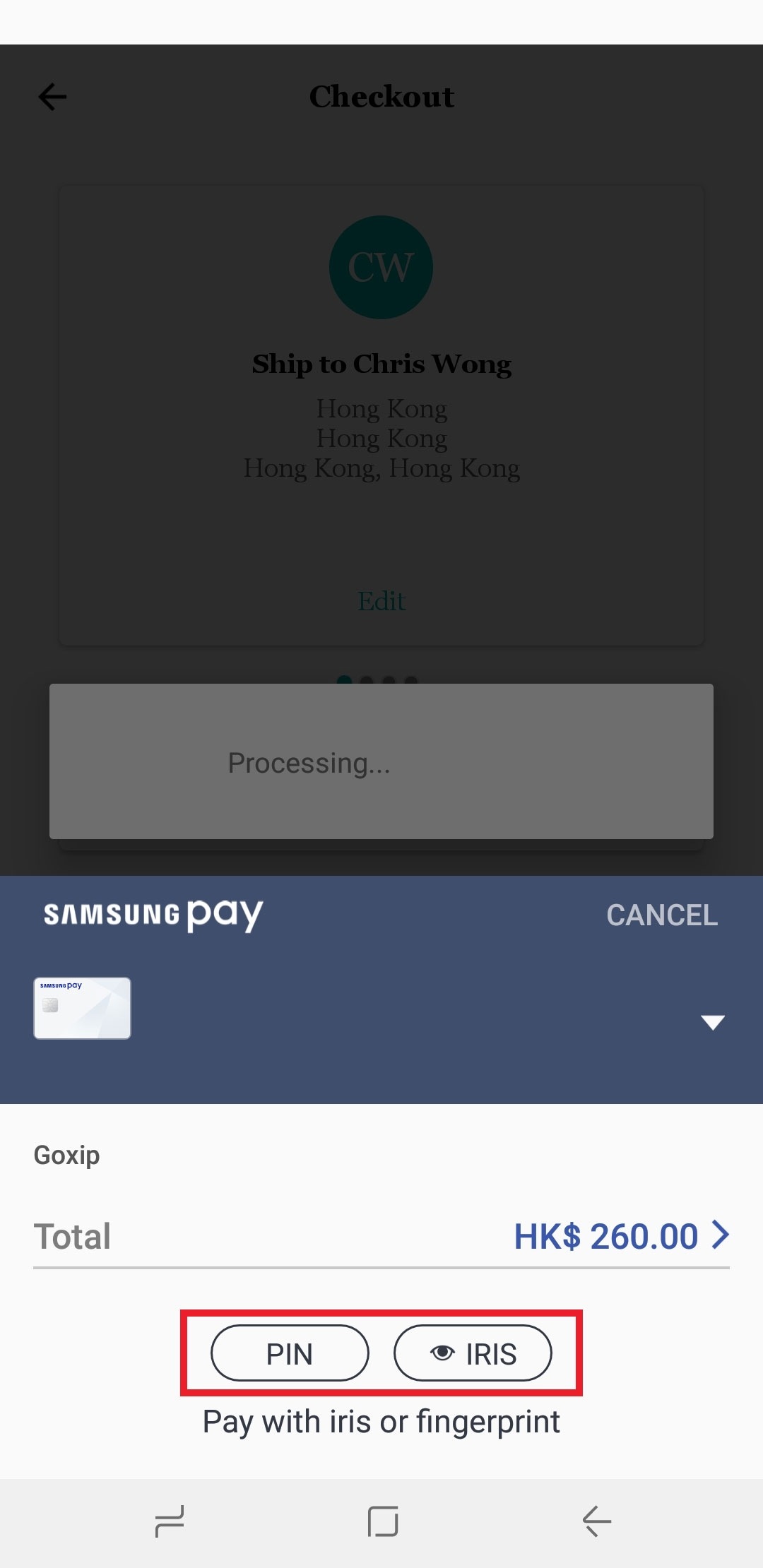Select IRIS authentication for payment

[473, 1353]
